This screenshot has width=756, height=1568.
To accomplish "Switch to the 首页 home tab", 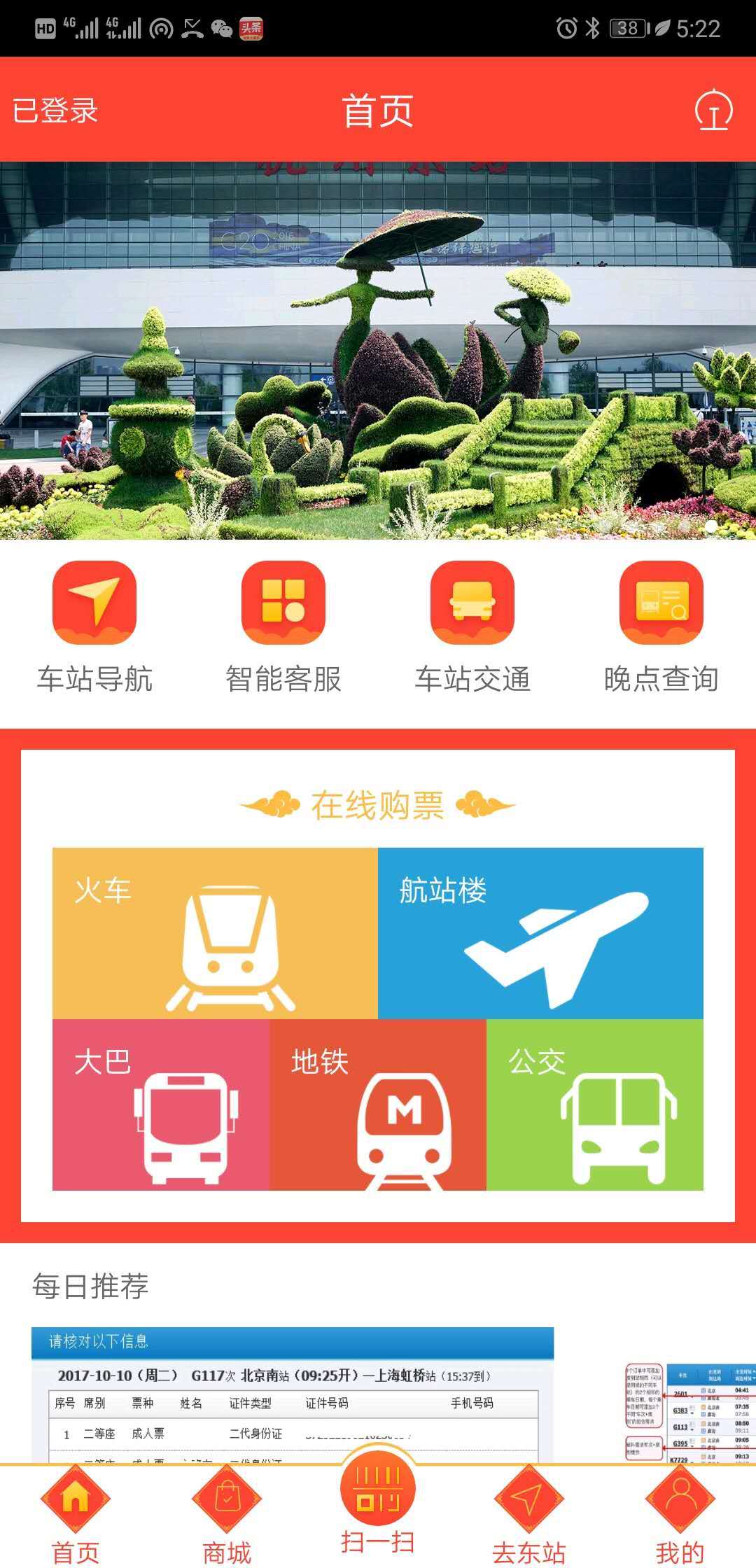I will point(76,1515).
